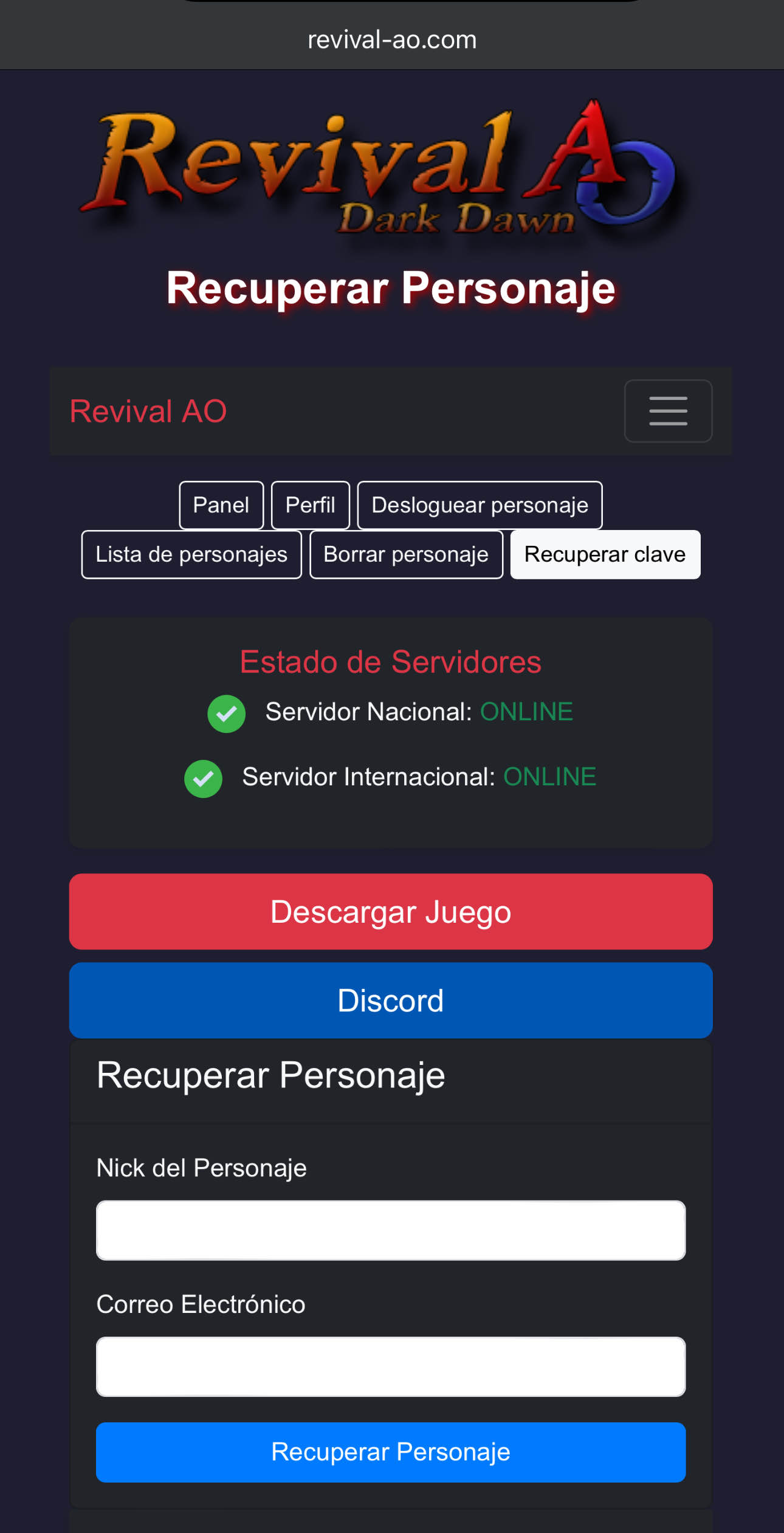Submit the Recuperar Personaje form
Viewport: 784px width, 1533px height.
pos(391,1452)
